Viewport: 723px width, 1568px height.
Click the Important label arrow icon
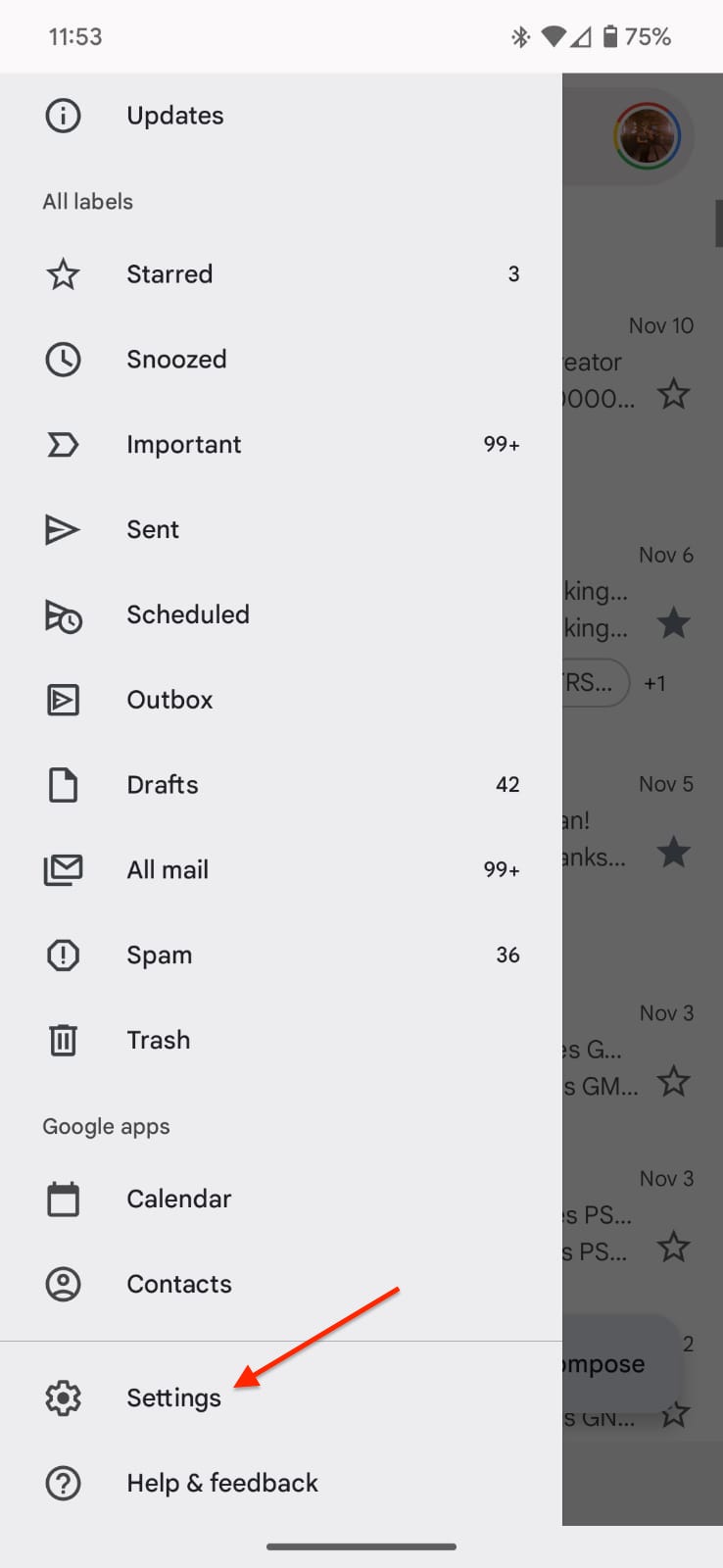[63, 444]
